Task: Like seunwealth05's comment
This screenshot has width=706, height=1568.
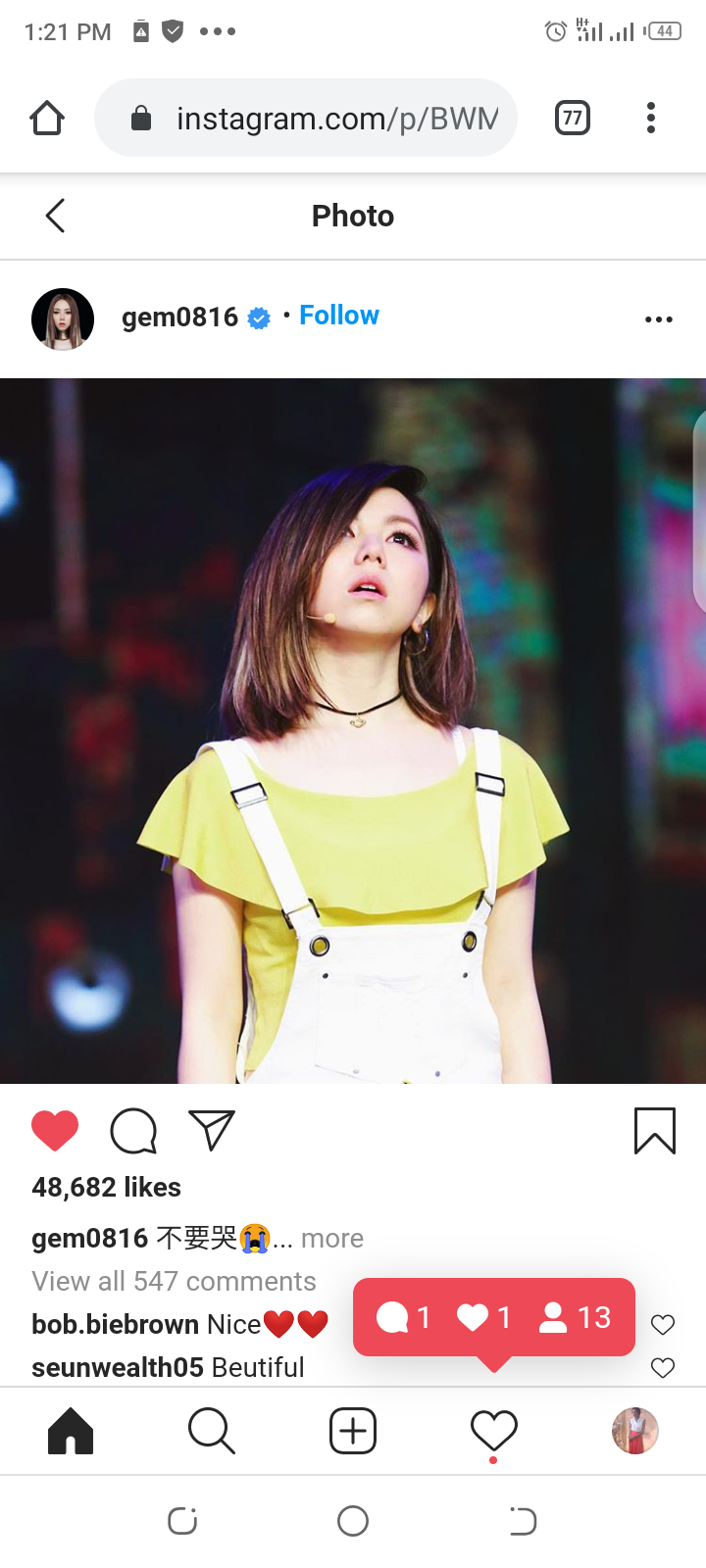Action: tap(663, 1367)
